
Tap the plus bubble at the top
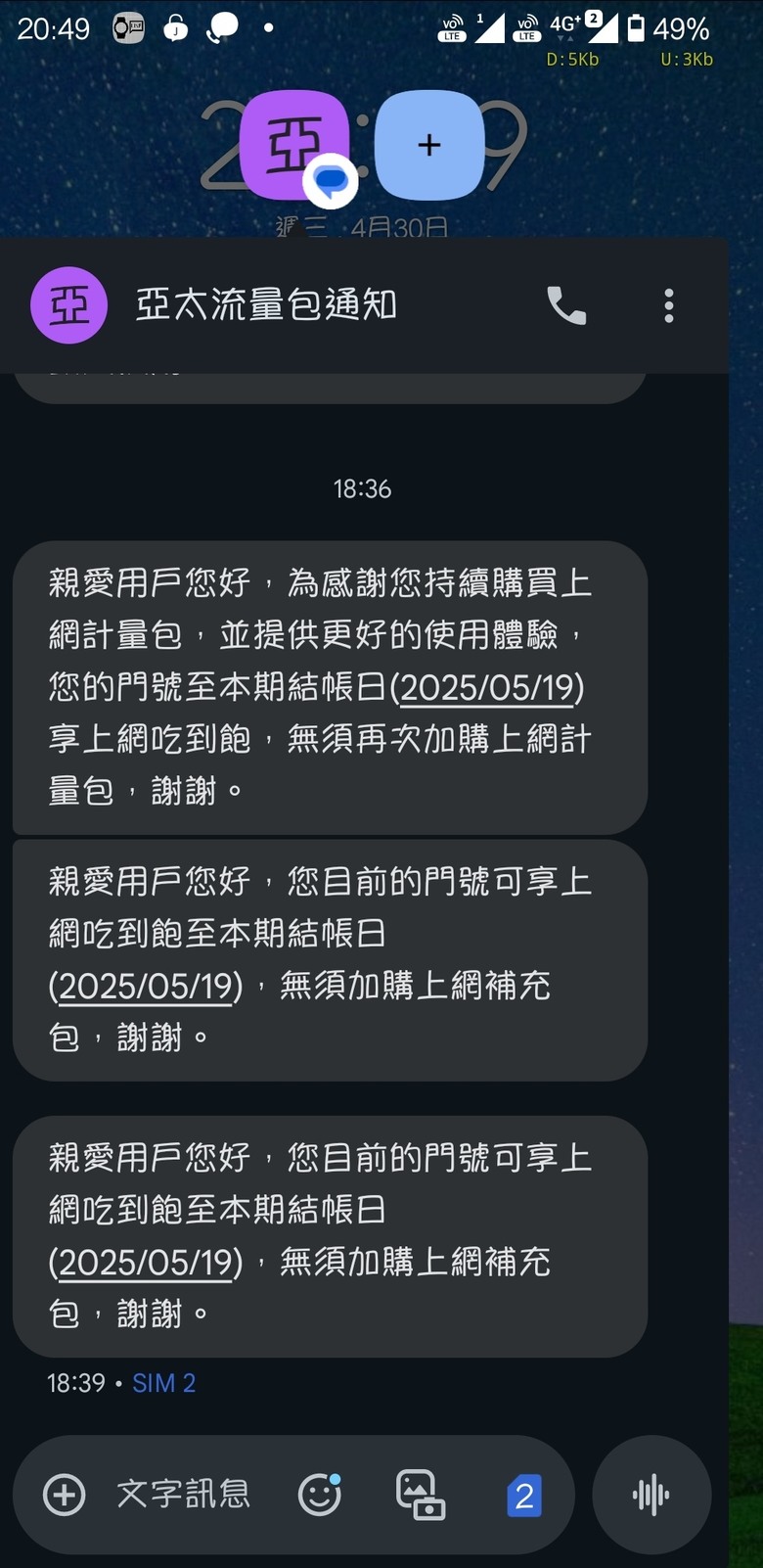coord(428,146)
